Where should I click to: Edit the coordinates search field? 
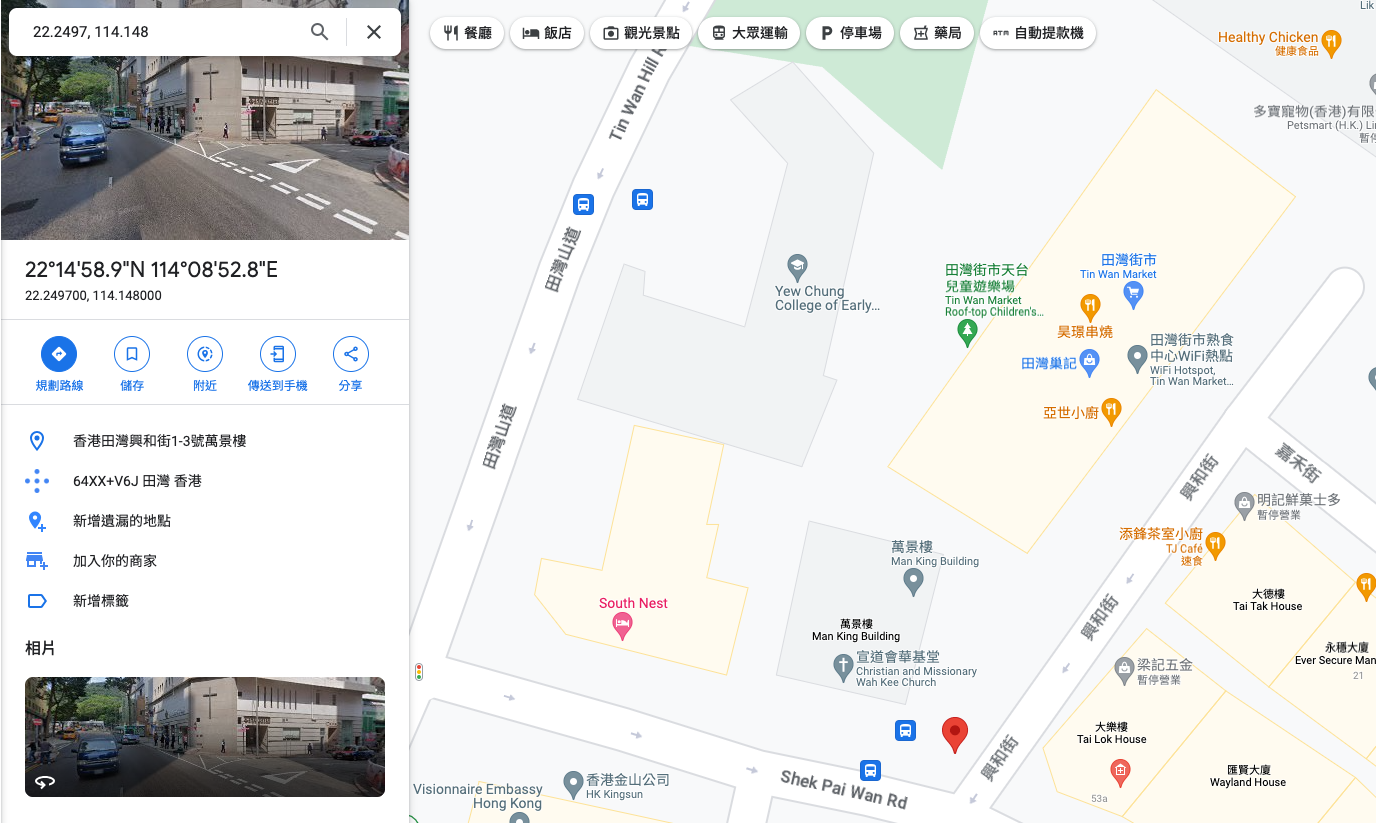(x=160, y=32)
